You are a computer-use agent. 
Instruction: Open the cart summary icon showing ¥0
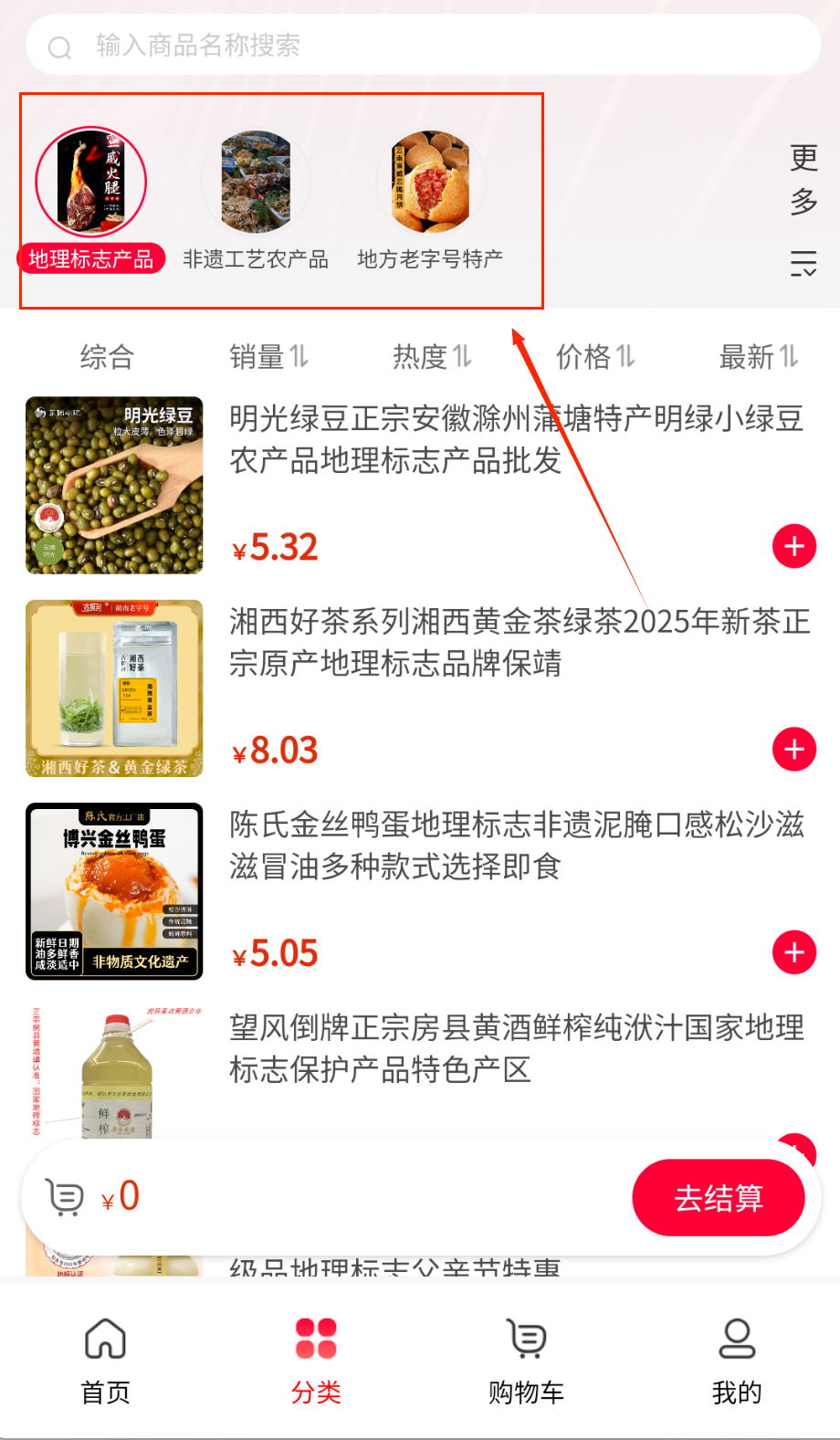pos(66,1197)
